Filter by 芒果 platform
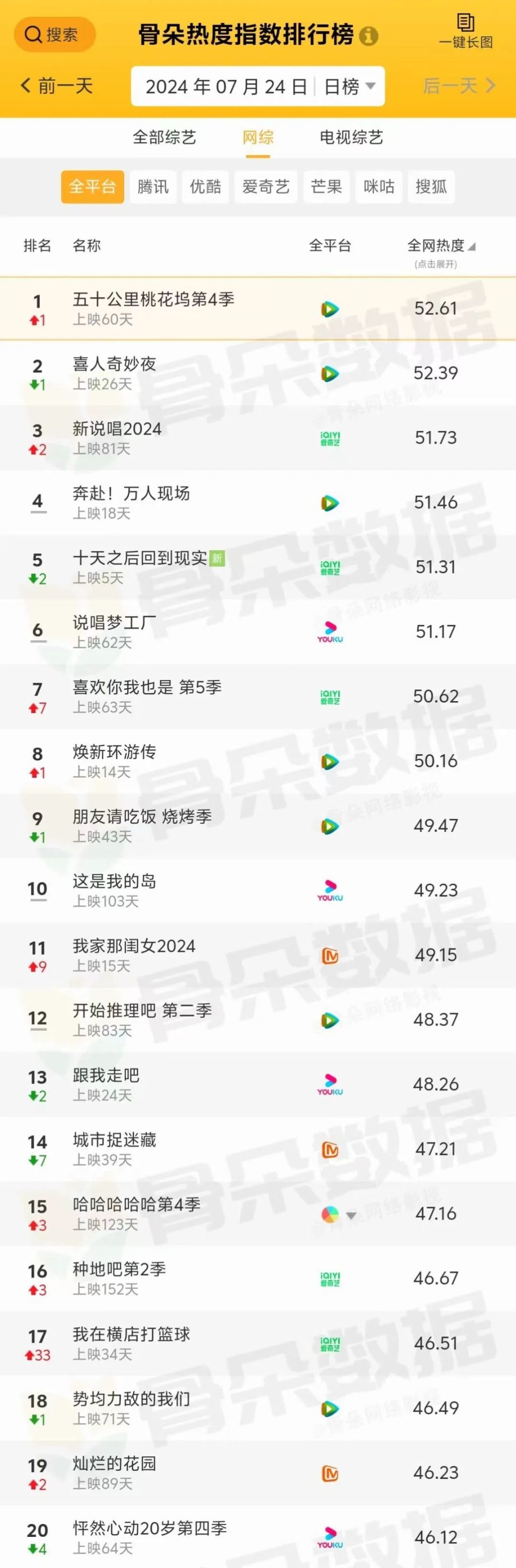Screen dimensions: 516x1568 click(327, 187)
